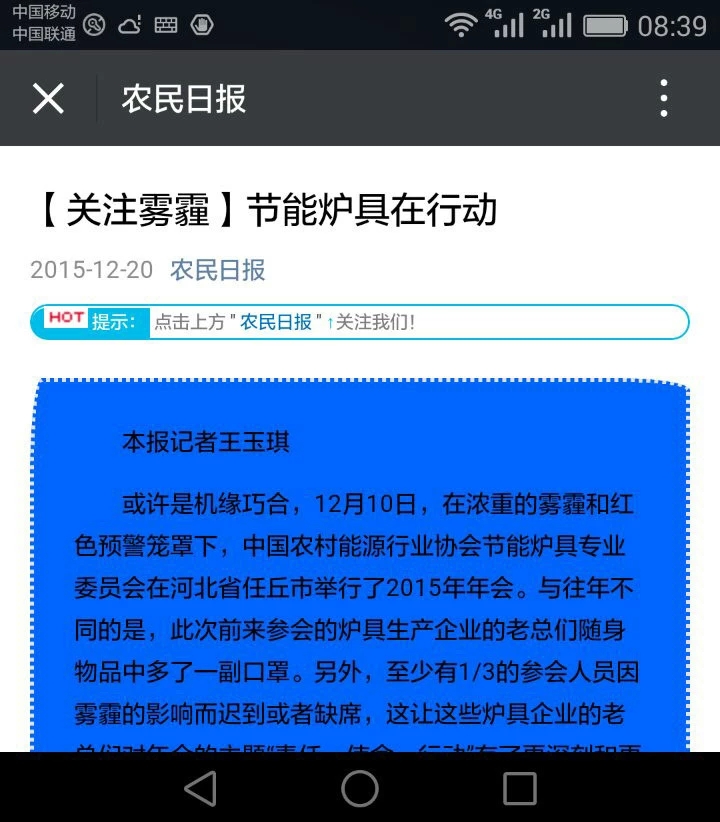
Task: Open the 农民日报 account link beside the date
Action: pos(218,270)
